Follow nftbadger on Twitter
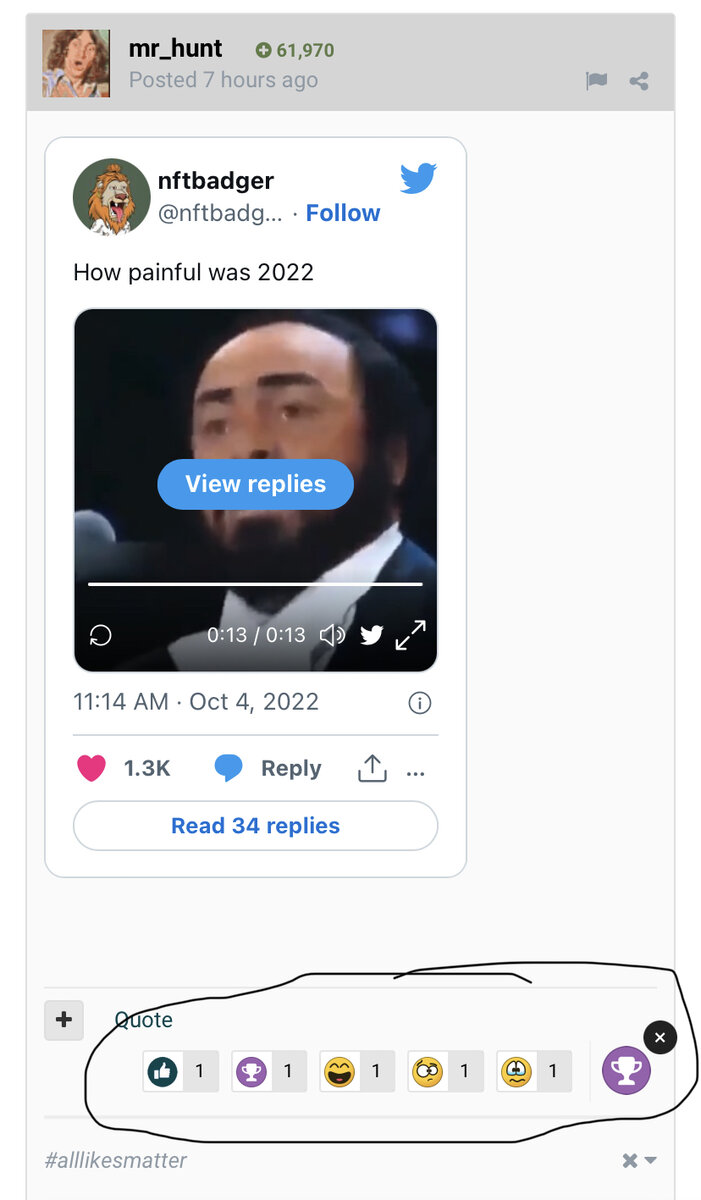Screen dimensions: 701x1200 343,213
